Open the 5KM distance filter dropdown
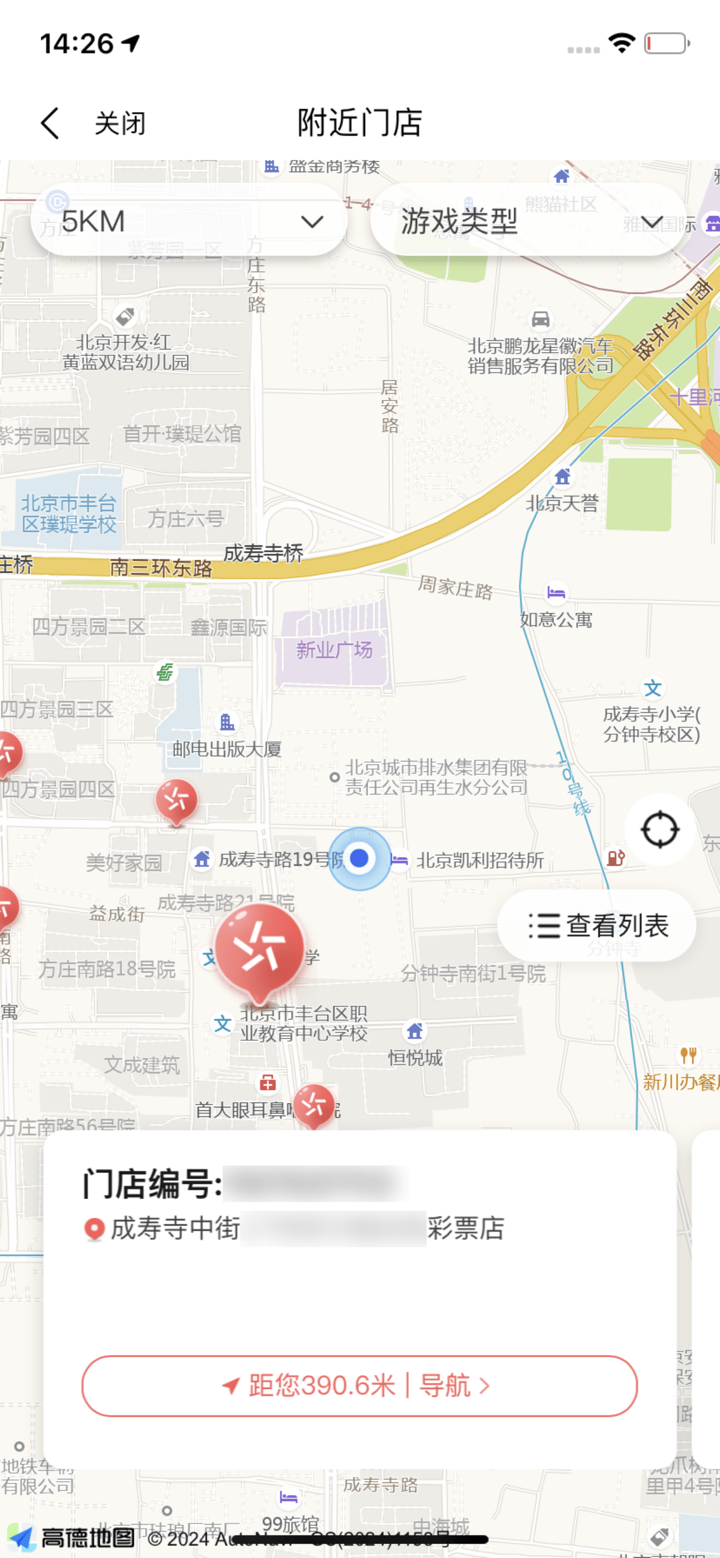 [188, 220]
